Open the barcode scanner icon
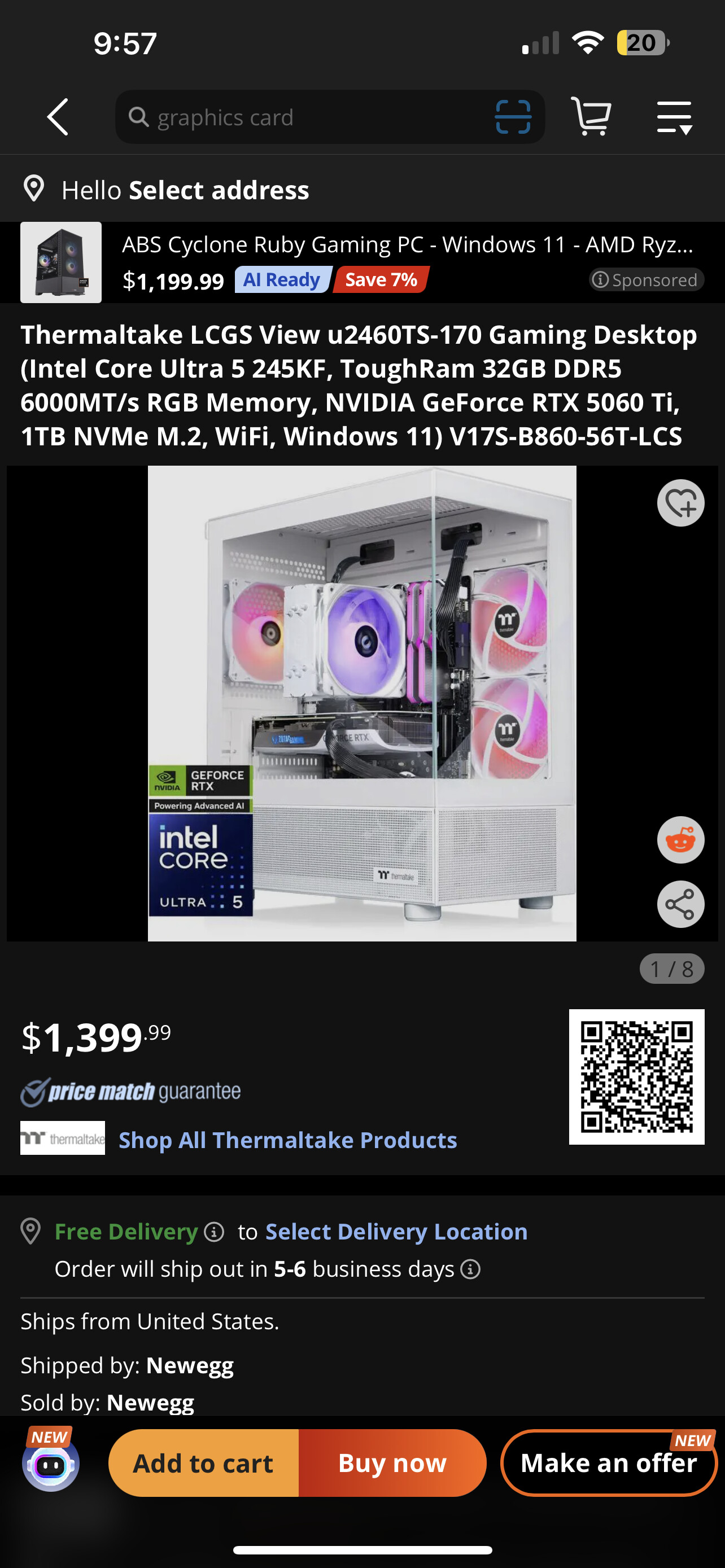 point(513,117)
